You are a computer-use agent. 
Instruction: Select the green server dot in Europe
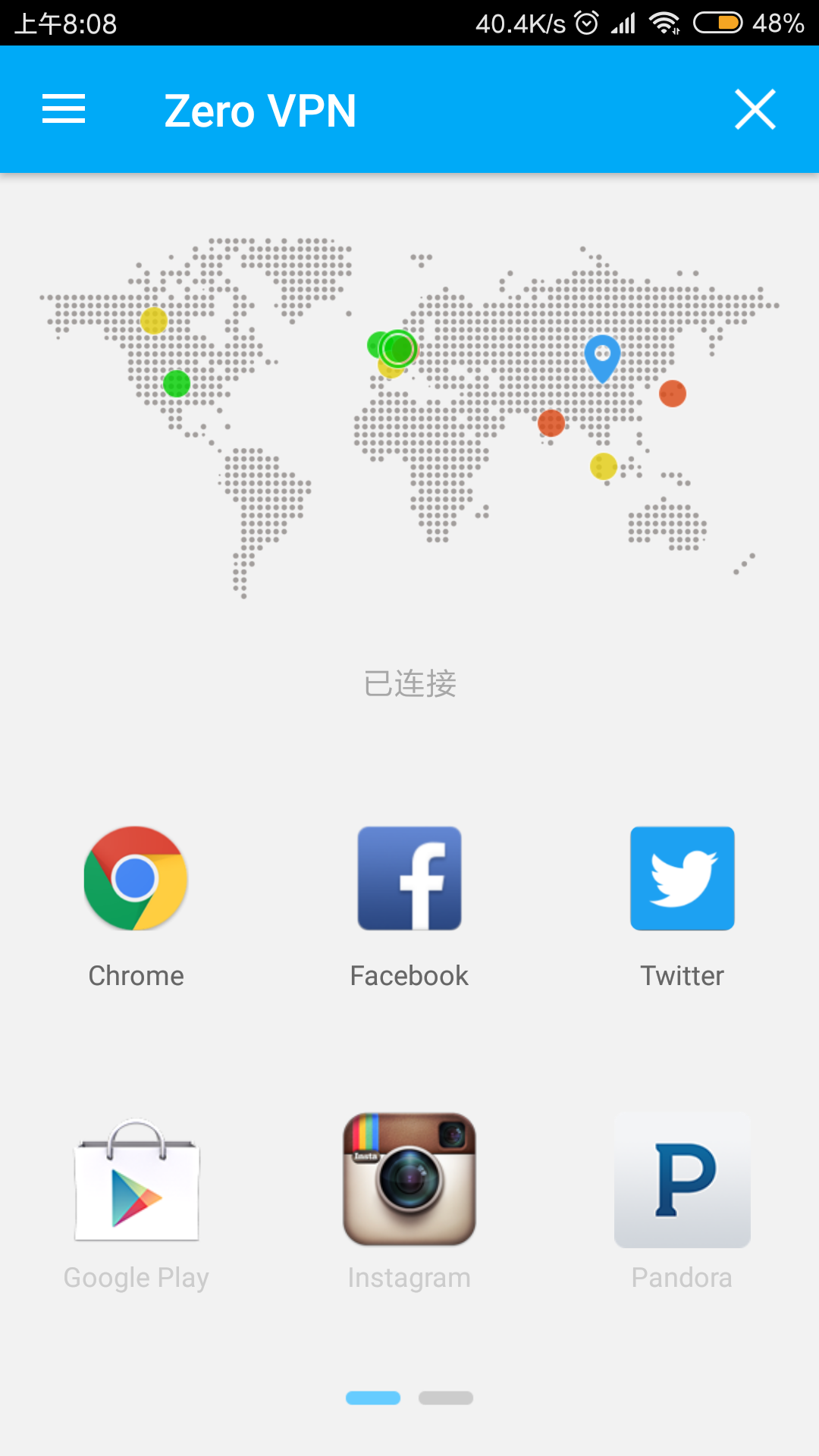397,349
